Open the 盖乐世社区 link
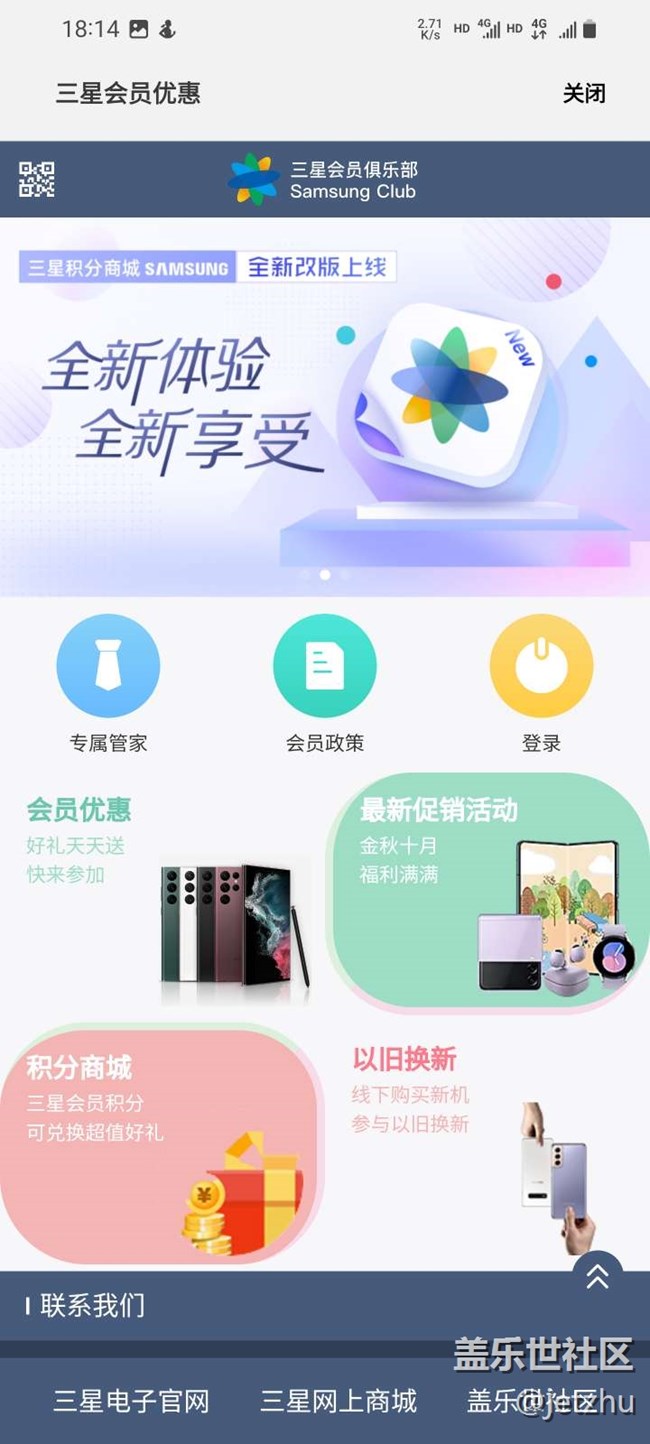The width and height of the screenshot is (650, 1444). 530,1401
